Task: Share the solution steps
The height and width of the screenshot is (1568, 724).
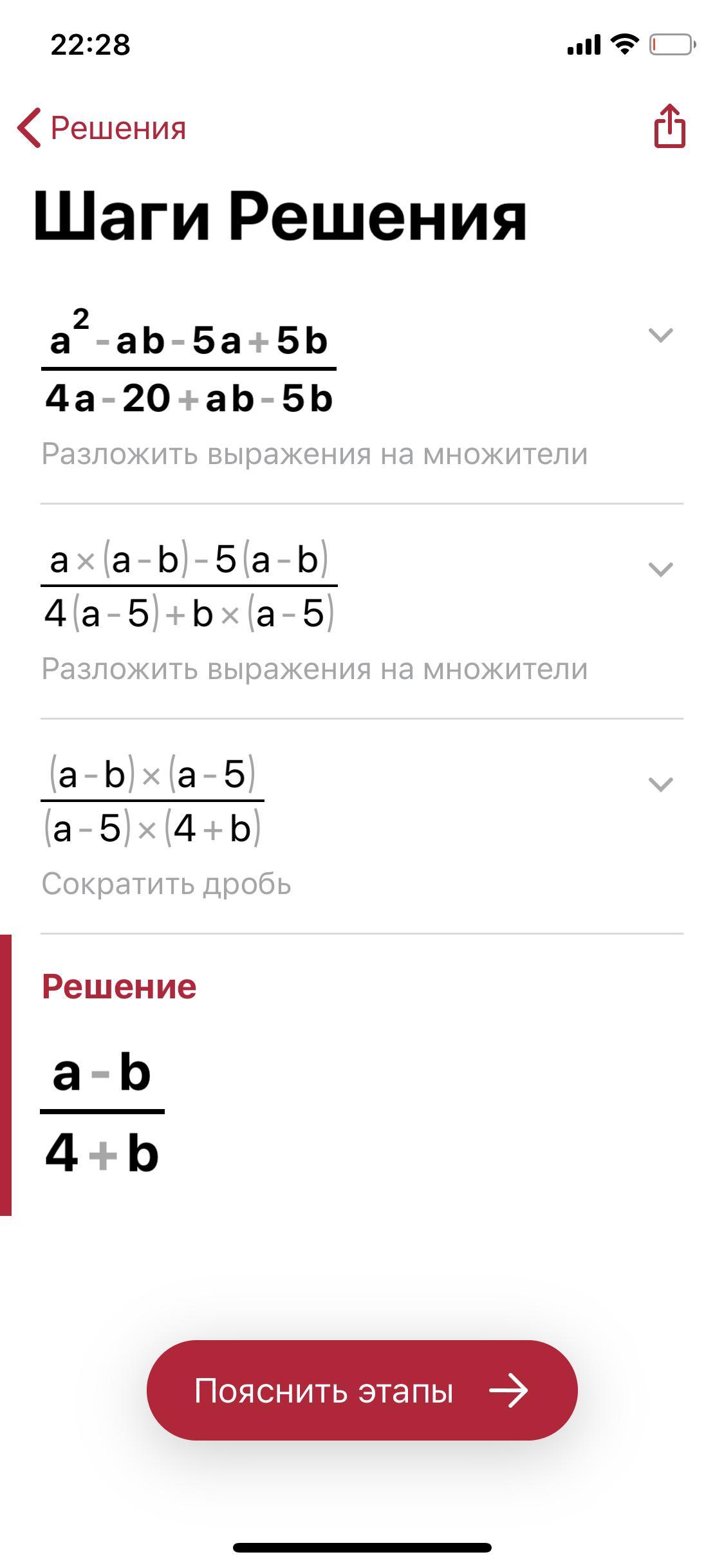Action: click(670, 126)
